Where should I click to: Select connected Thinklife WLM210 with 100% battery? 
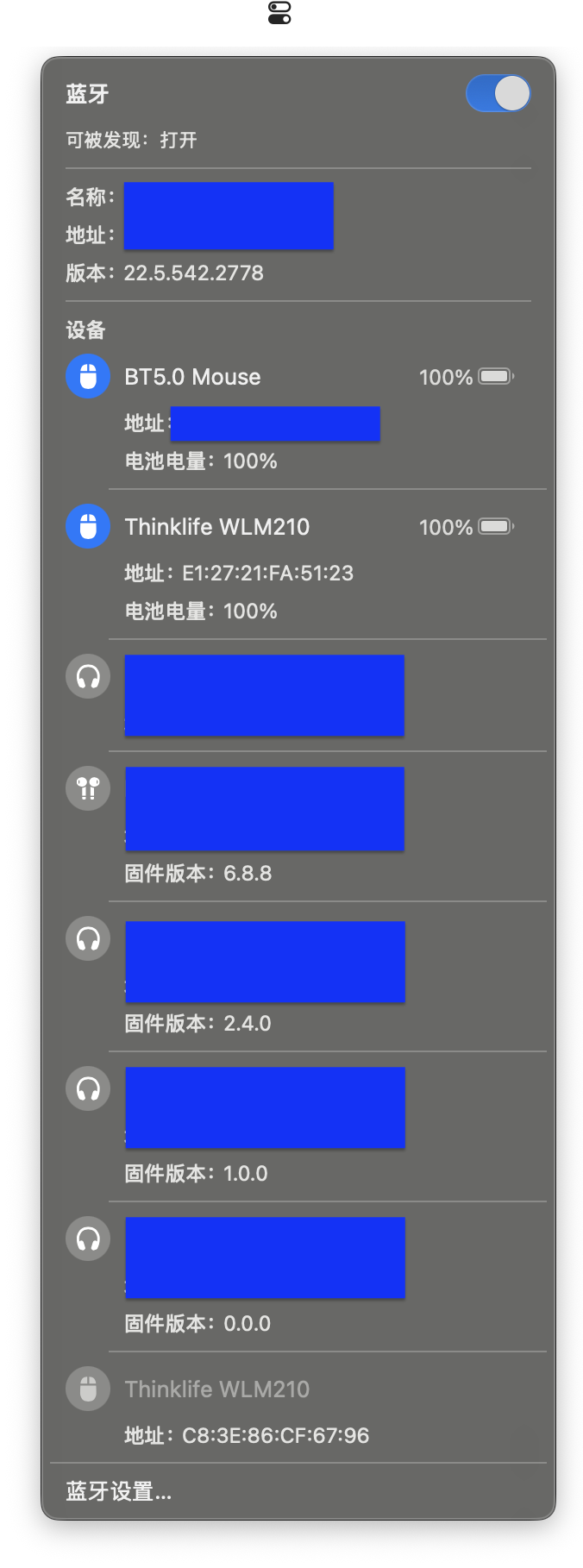[216, 527]
